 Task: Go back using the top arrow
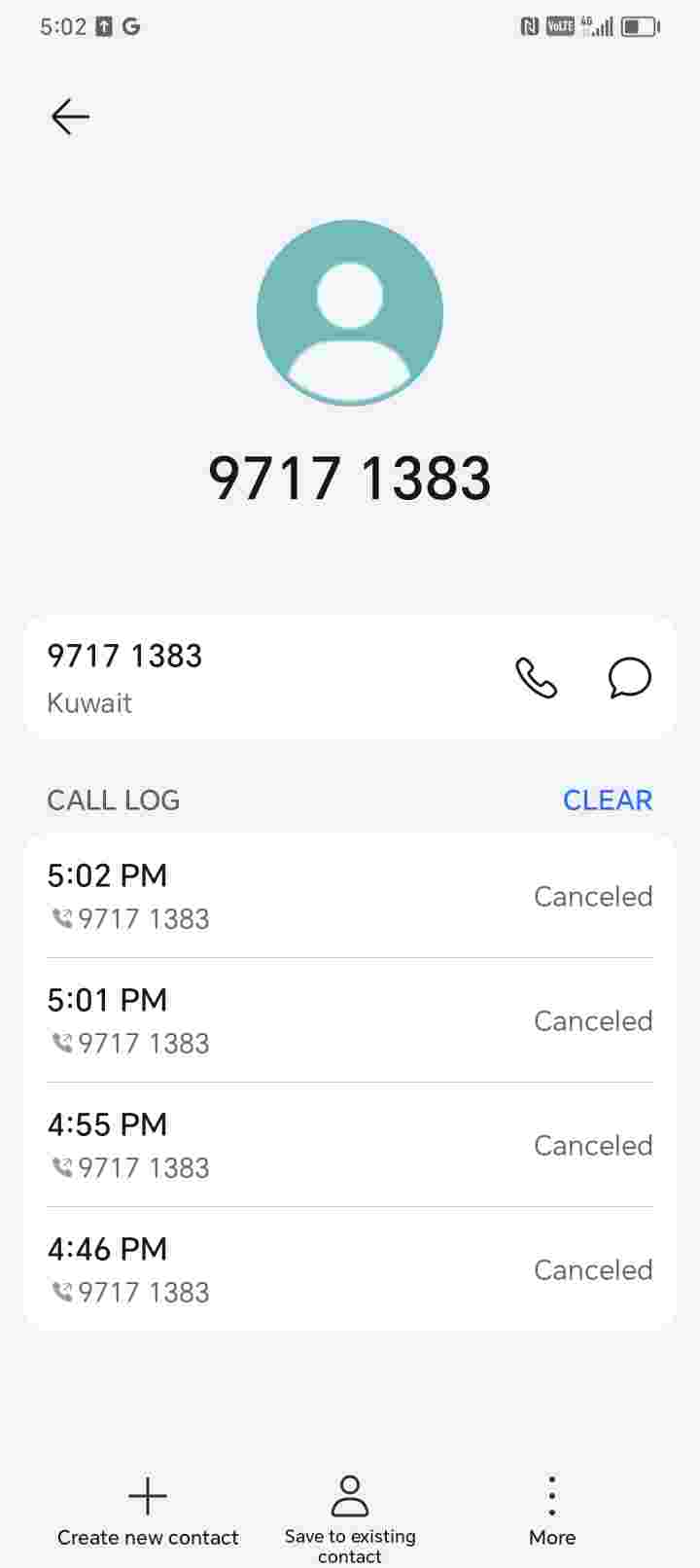[70, 117]
